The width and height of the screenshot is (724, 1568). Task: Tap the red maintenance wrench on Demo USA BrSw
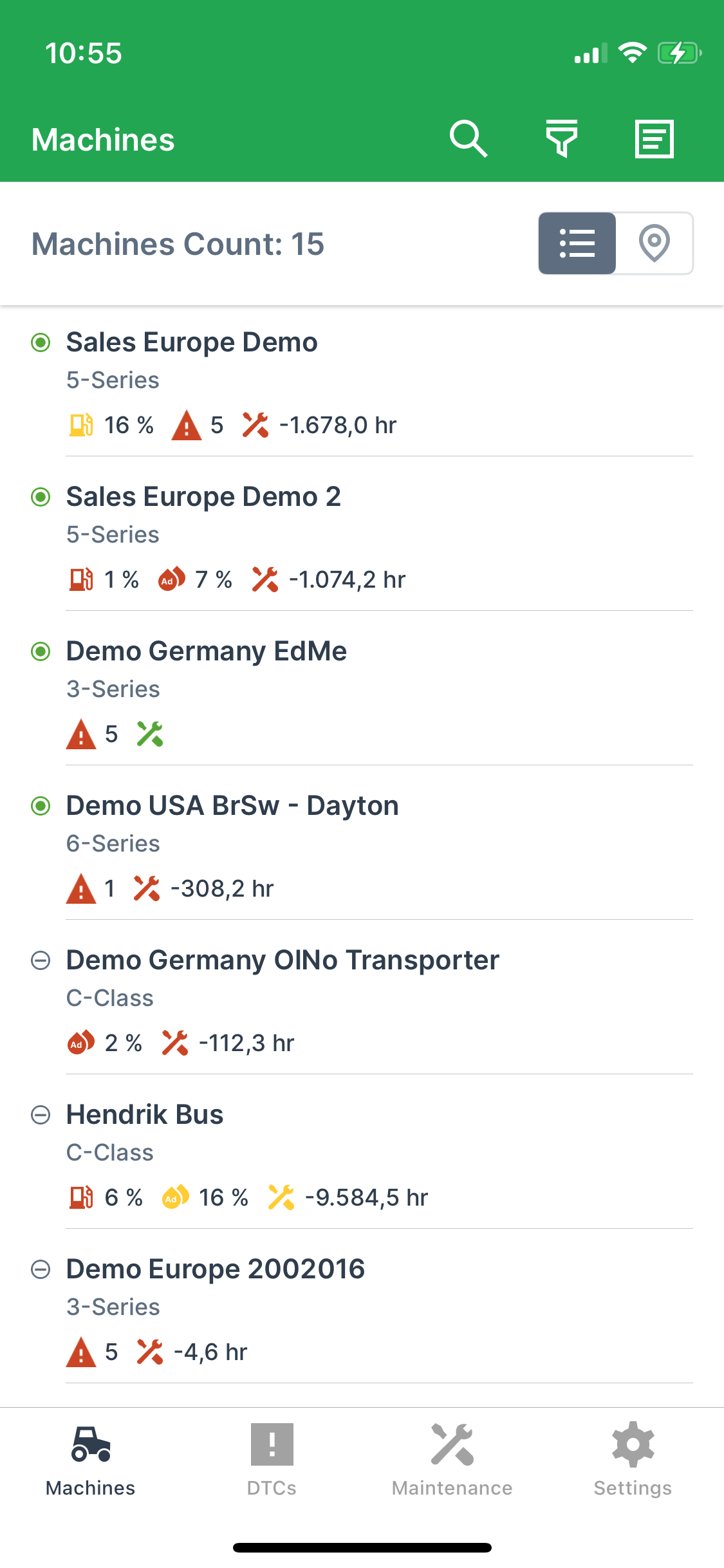point(145,888)
